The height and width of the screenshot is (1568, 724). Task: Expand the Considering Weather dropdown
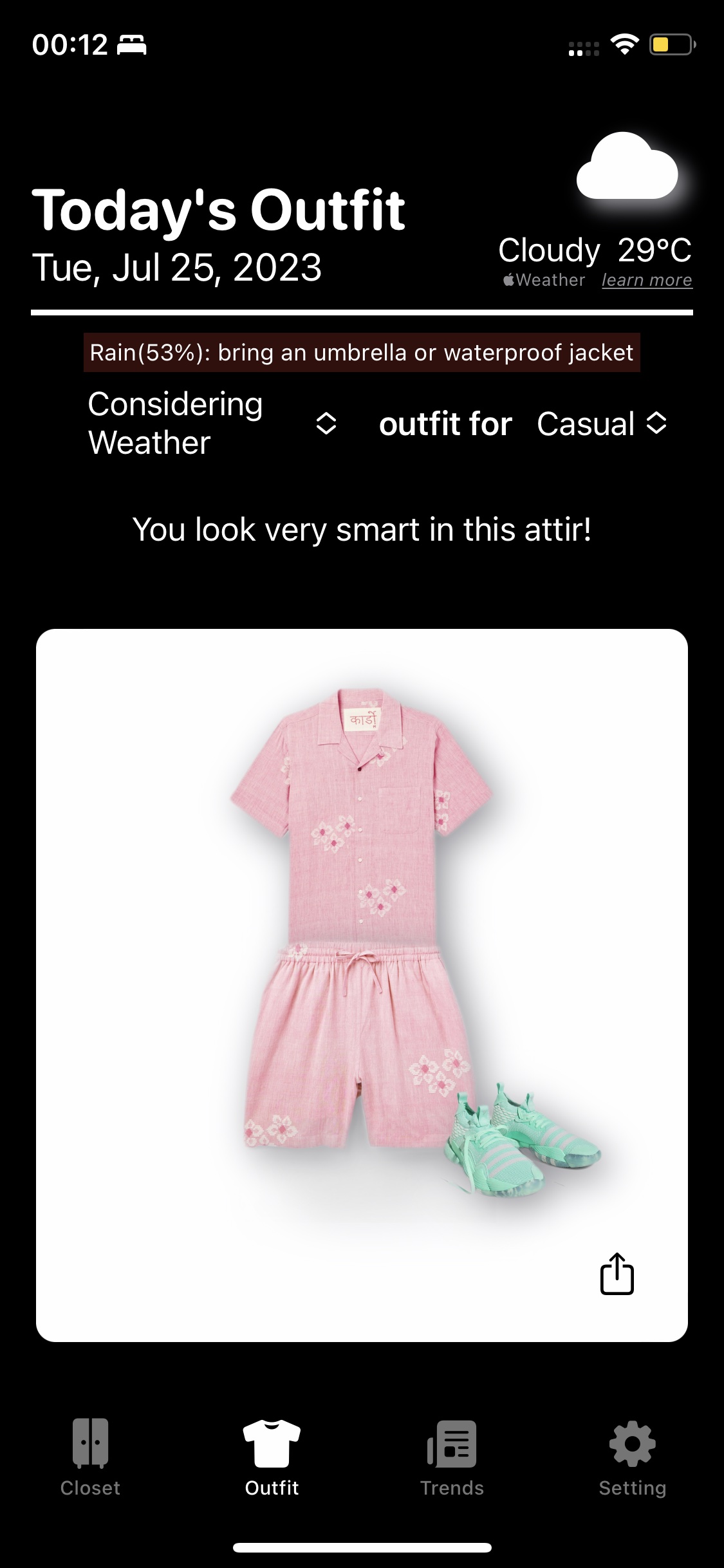coord(212,423)
